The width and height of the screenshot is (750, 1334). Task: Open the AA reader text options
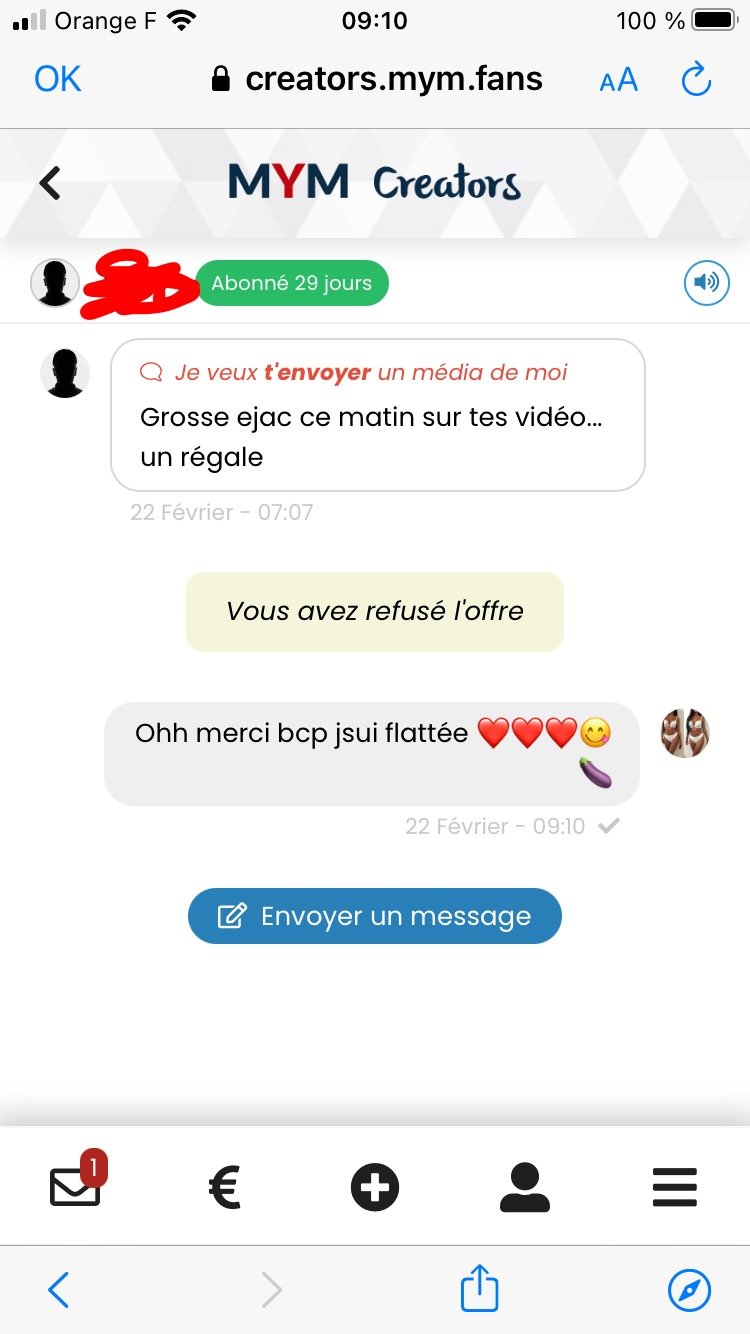tap(618, 80)
